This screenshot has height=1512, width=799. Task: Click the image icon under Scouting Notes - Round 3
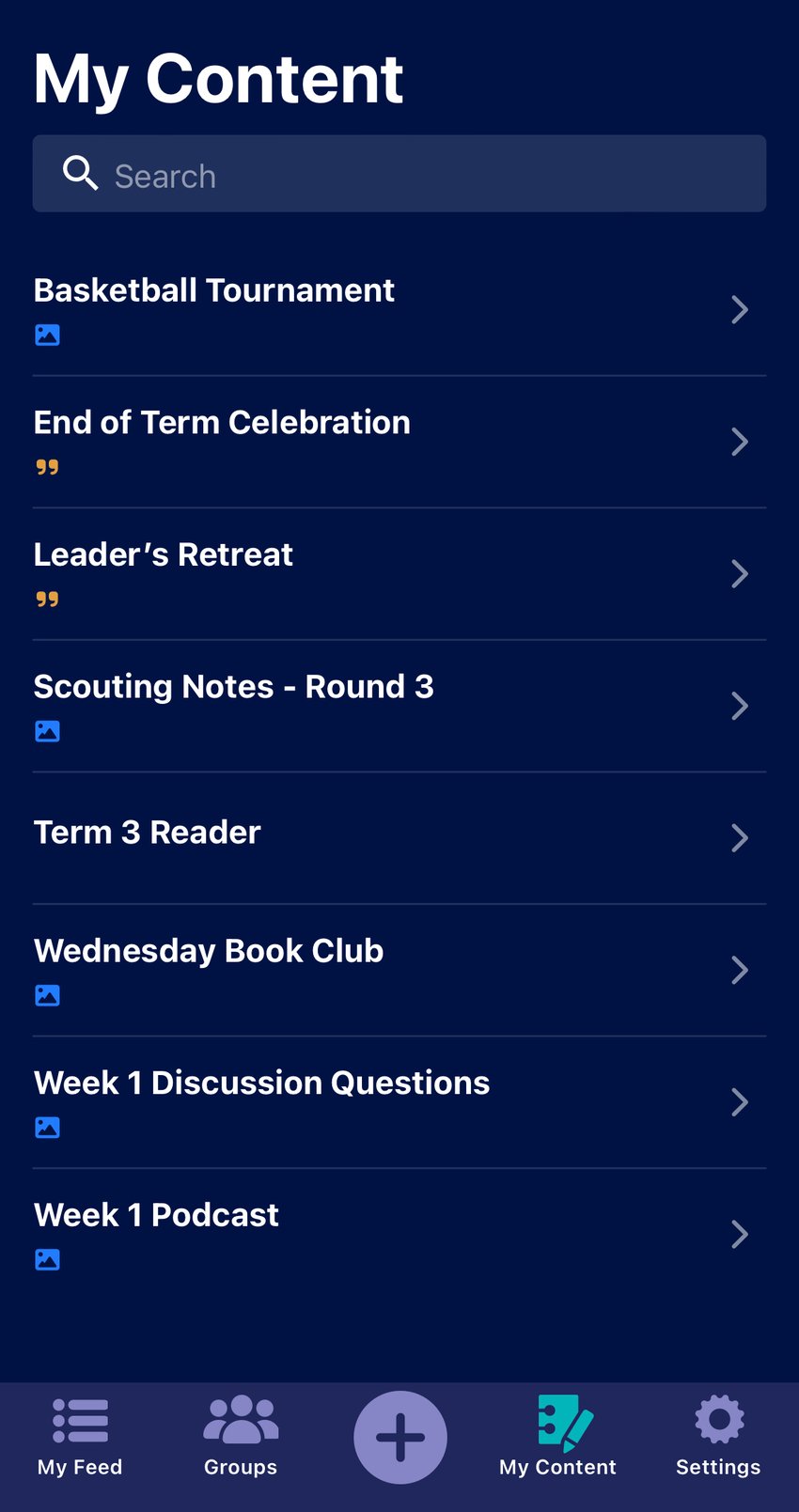point(47,730)
